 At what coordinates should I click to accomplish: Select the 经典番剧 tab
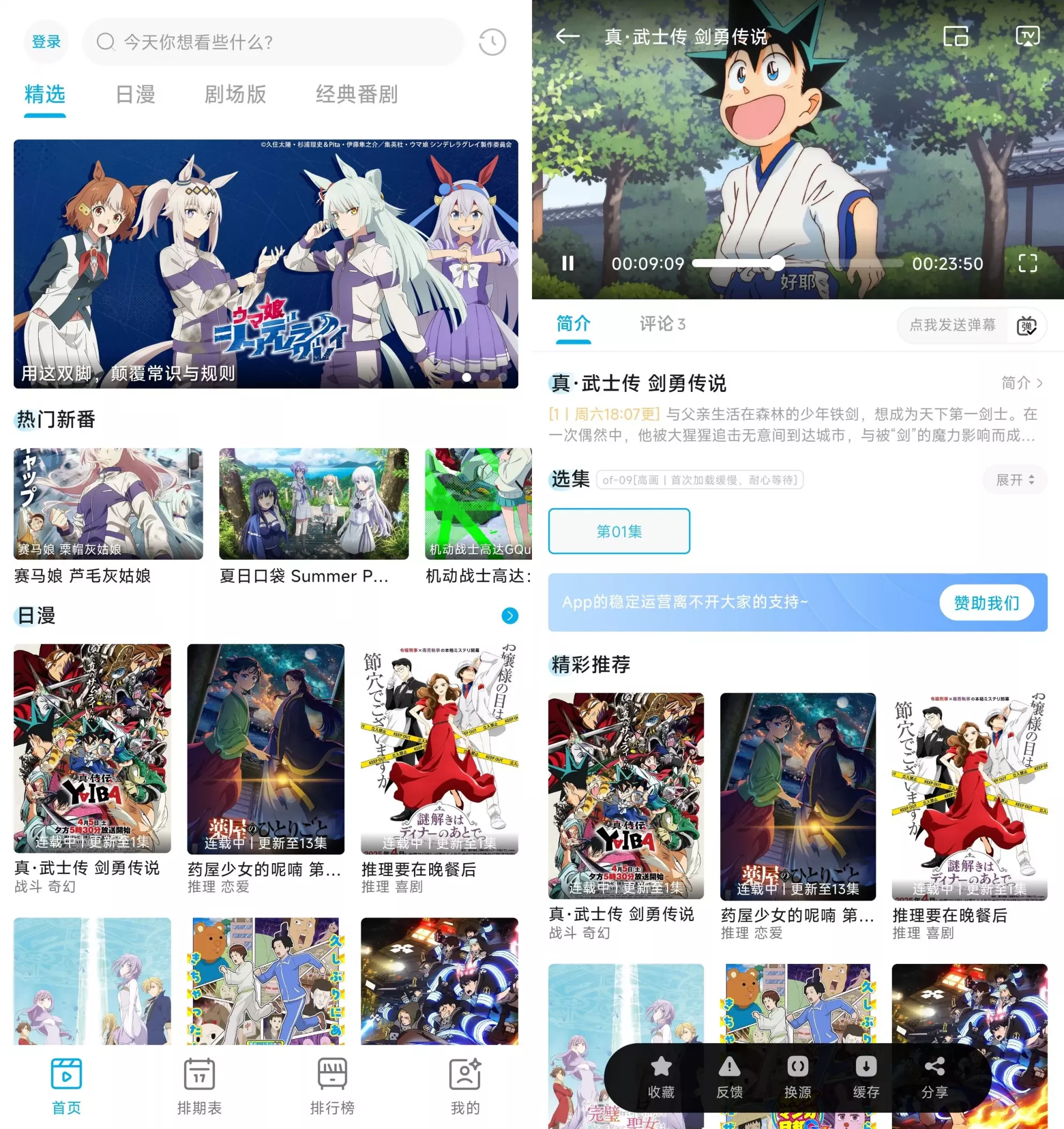point(357,94)
